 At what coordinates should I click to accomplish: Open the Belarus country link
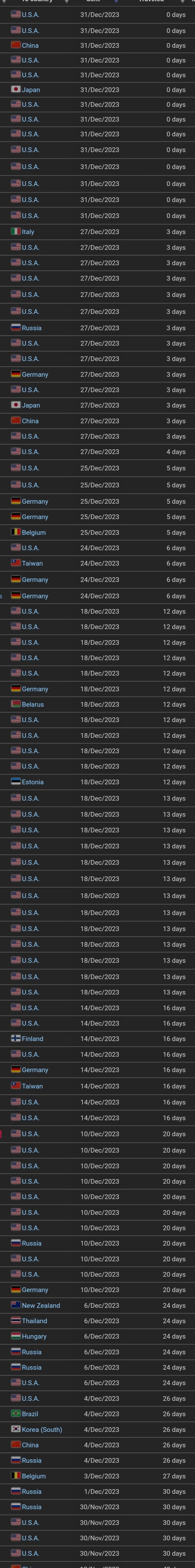32,704
